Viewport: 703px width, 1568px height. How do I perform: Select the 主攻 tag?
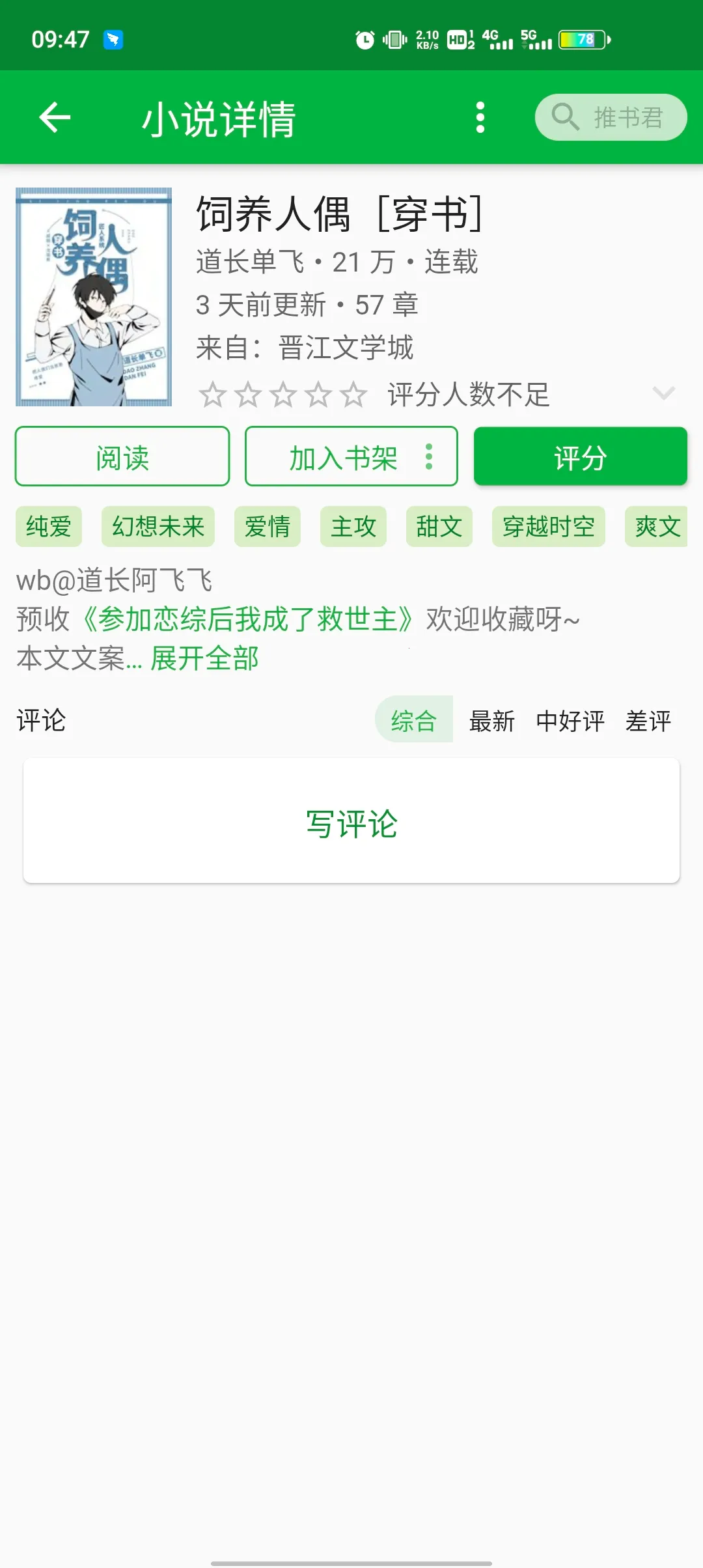pyautogui.click(x=353, y=527)
